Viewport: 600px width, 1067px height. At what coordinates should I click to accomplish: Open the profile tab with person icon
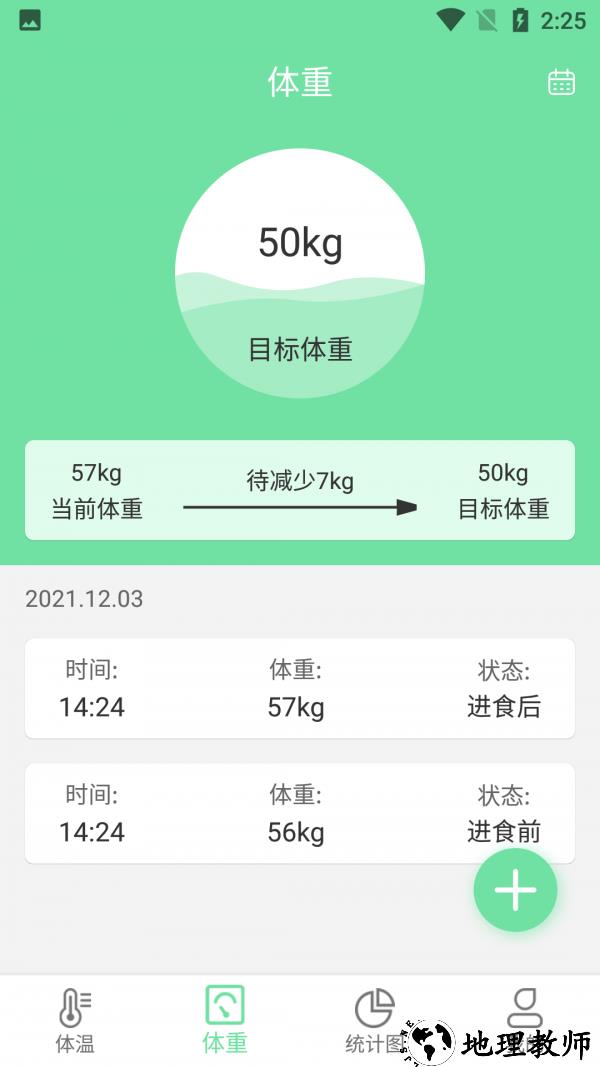point(524,1008)
